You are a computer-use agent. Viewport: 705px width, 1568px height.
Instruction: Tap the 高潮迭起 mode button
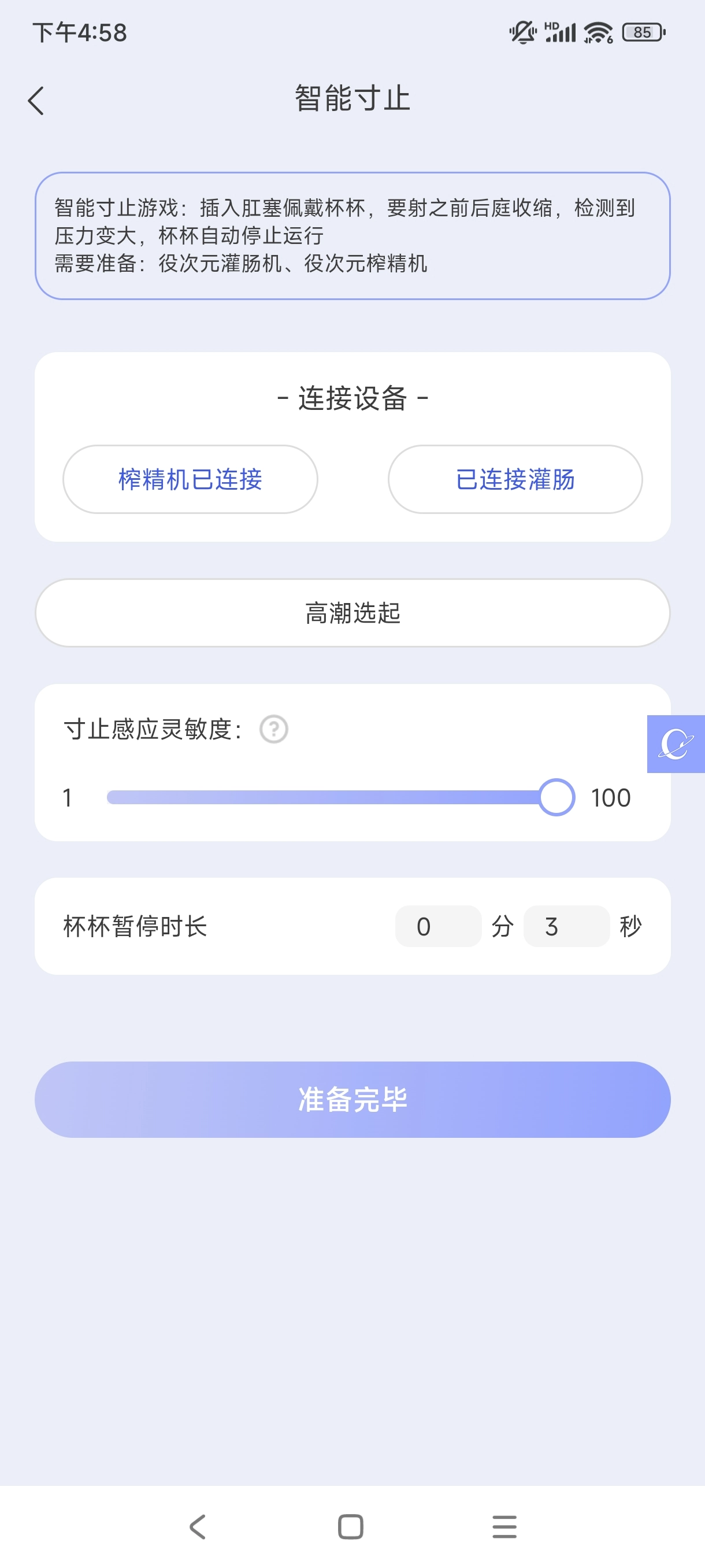pyautogui.click(x=352, y=613)
